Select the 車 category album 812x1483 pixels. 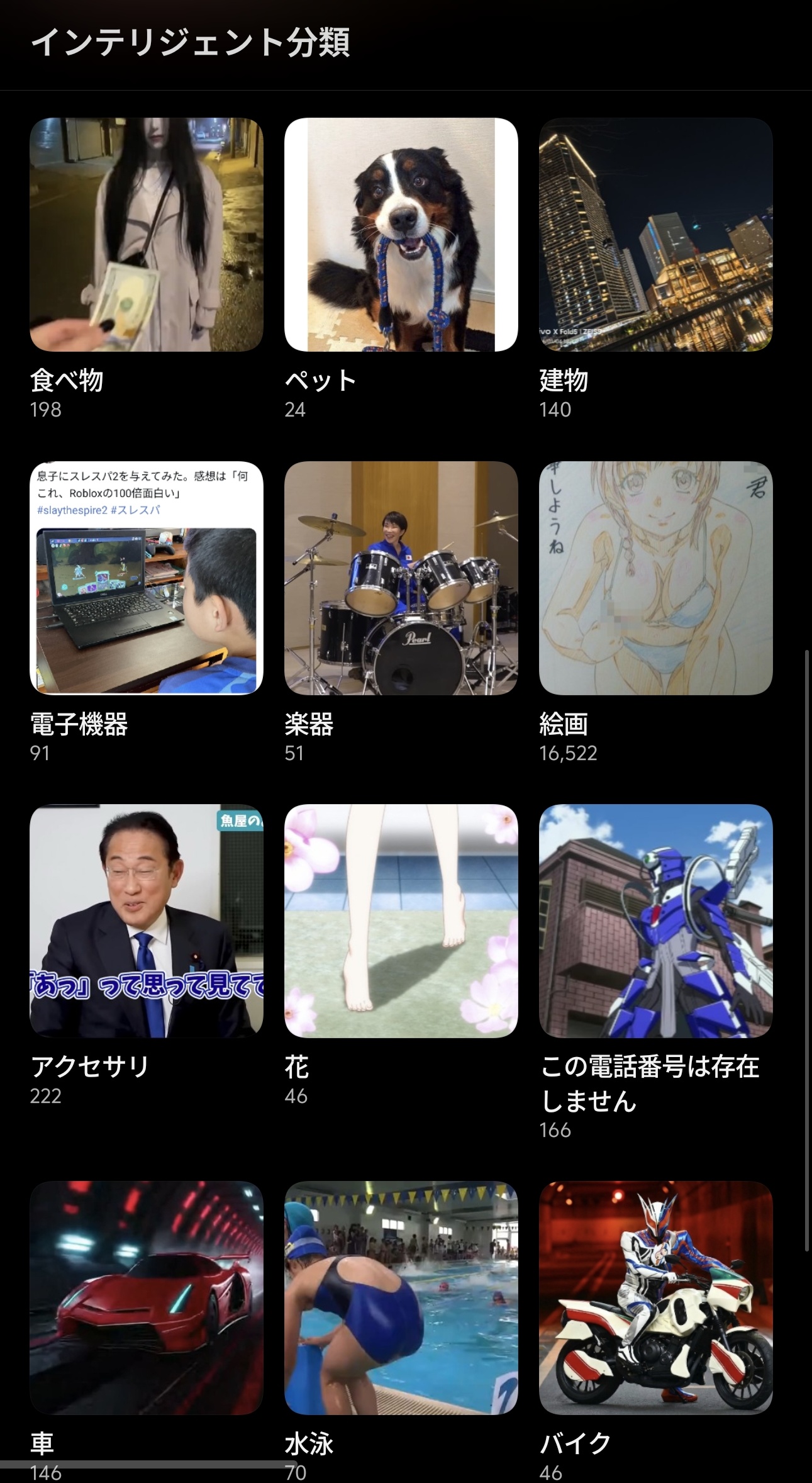pos(146,1298)
